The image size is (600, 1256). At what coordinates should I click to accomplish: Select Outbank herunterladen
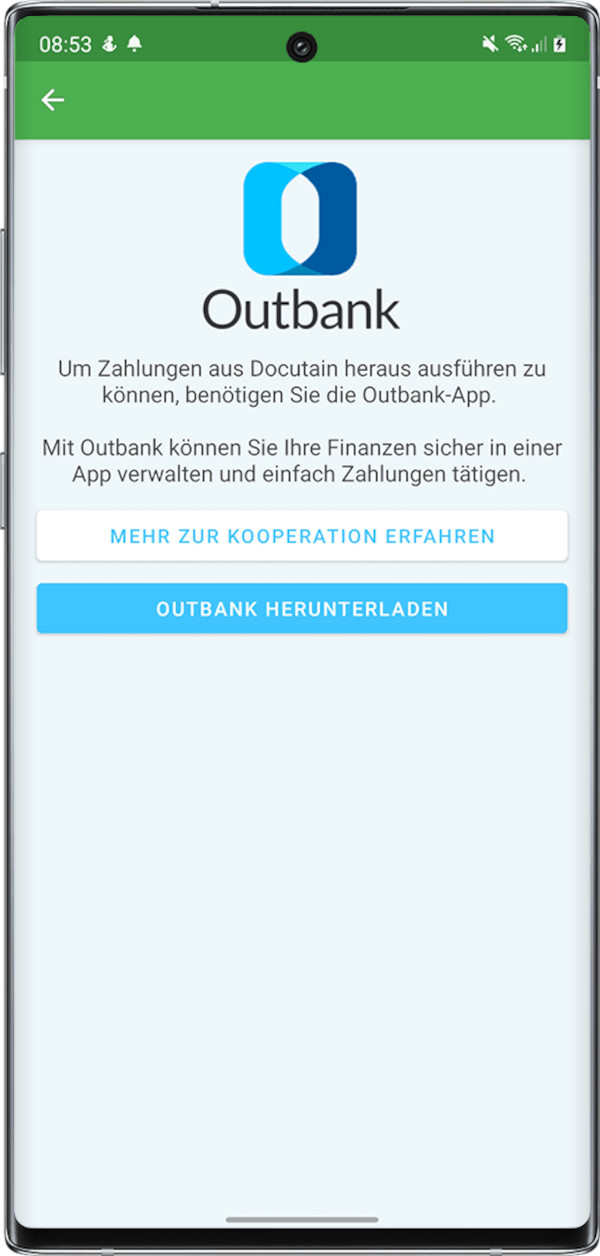tap(302, 609)
